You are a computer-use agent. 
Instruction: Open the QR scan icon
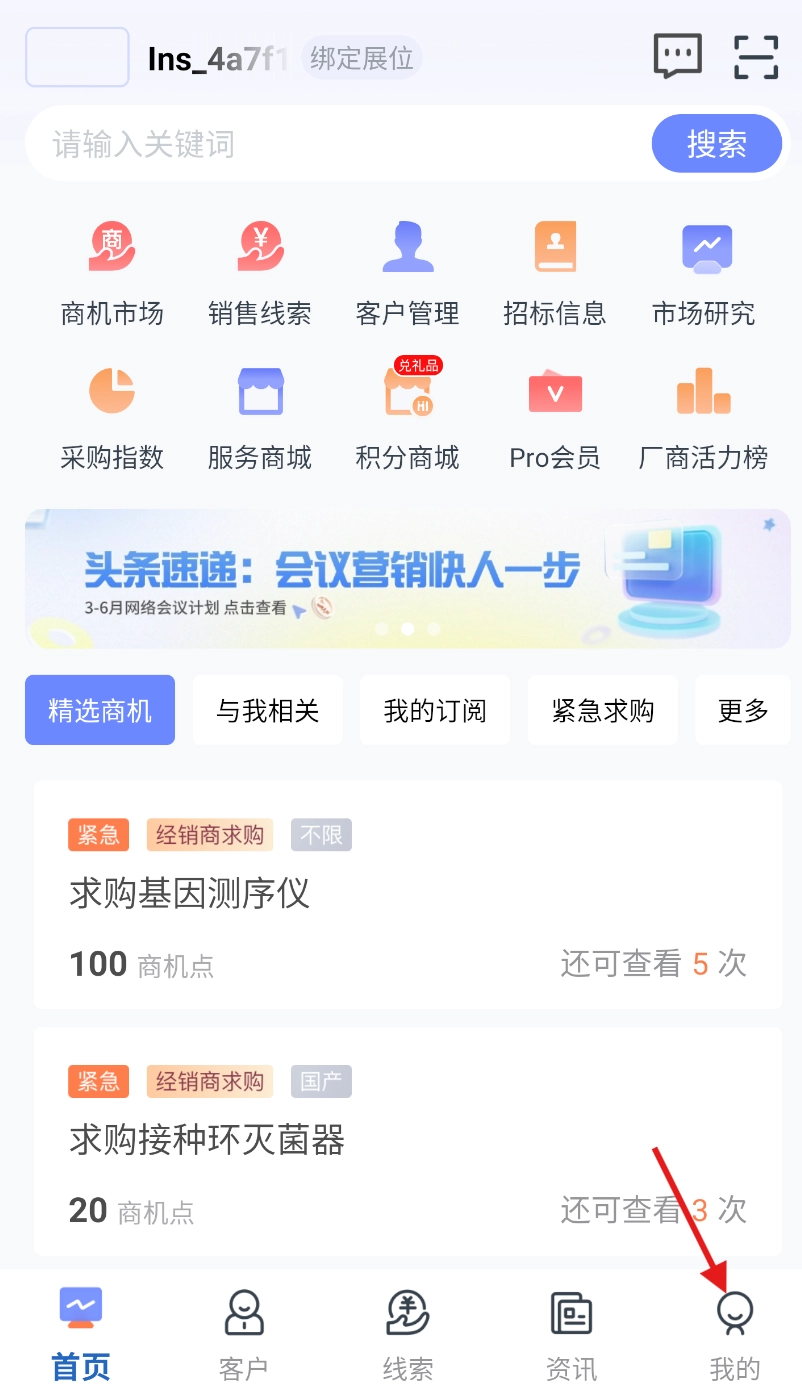click(x=756, y=56)
